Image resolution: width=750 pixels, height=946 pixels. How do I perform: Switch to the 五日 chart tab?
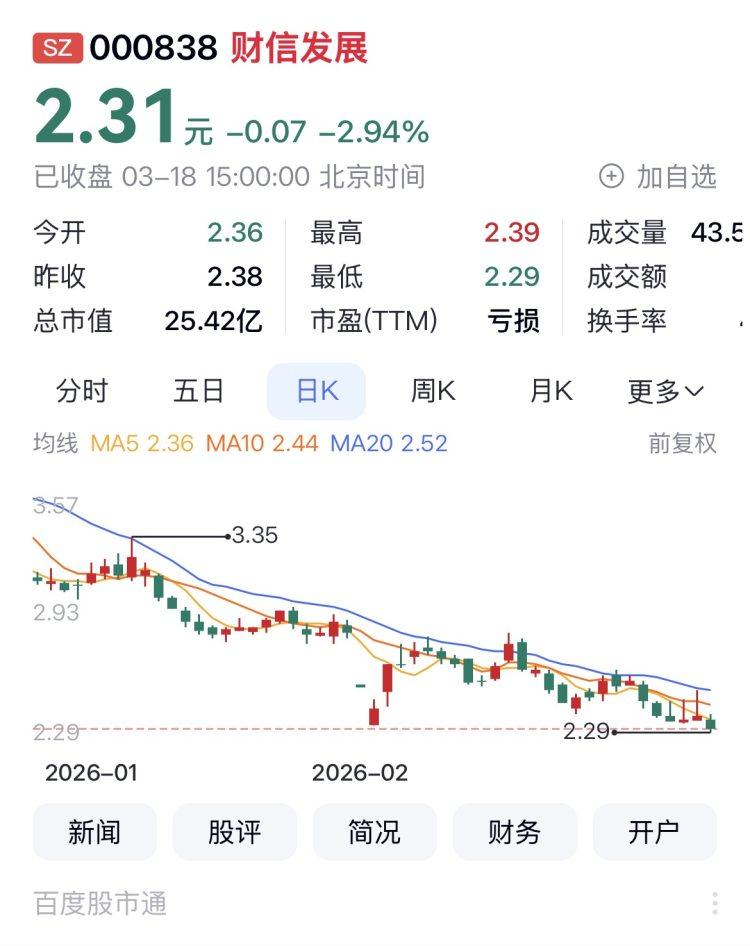tap(199, 391)
